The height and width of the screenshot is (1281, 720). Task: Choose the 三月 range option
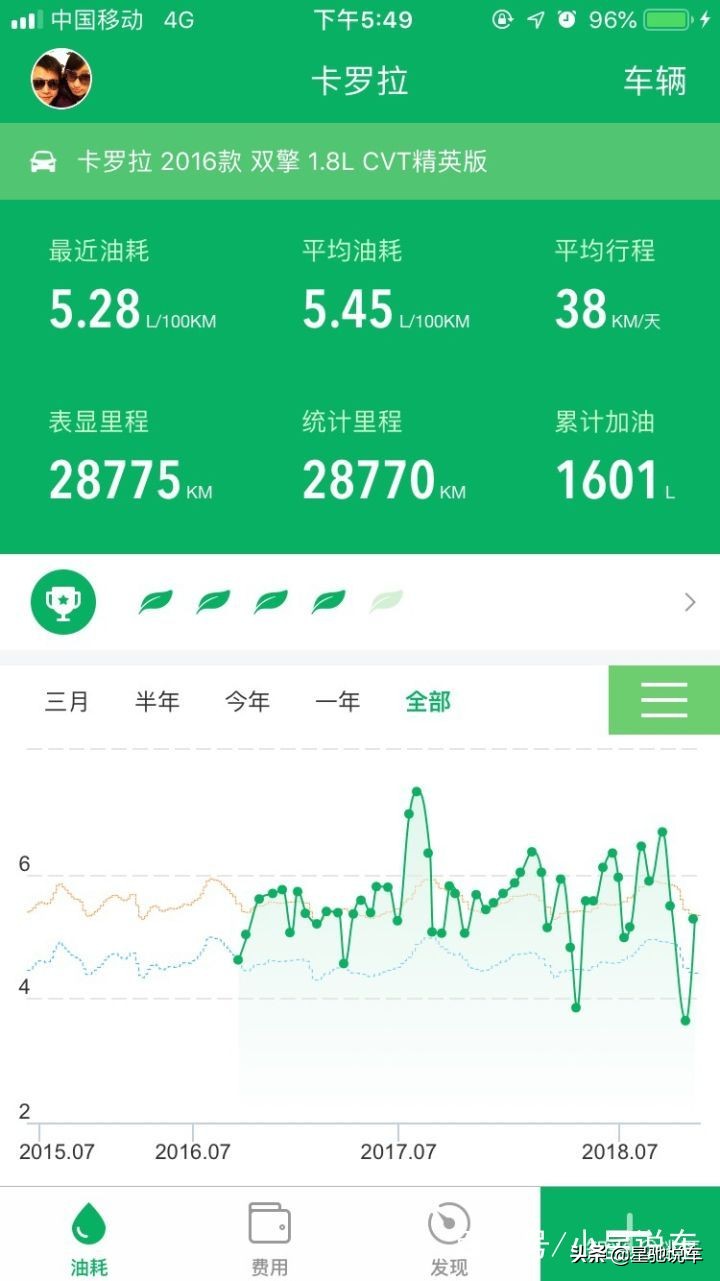click(x=66, y=701)
